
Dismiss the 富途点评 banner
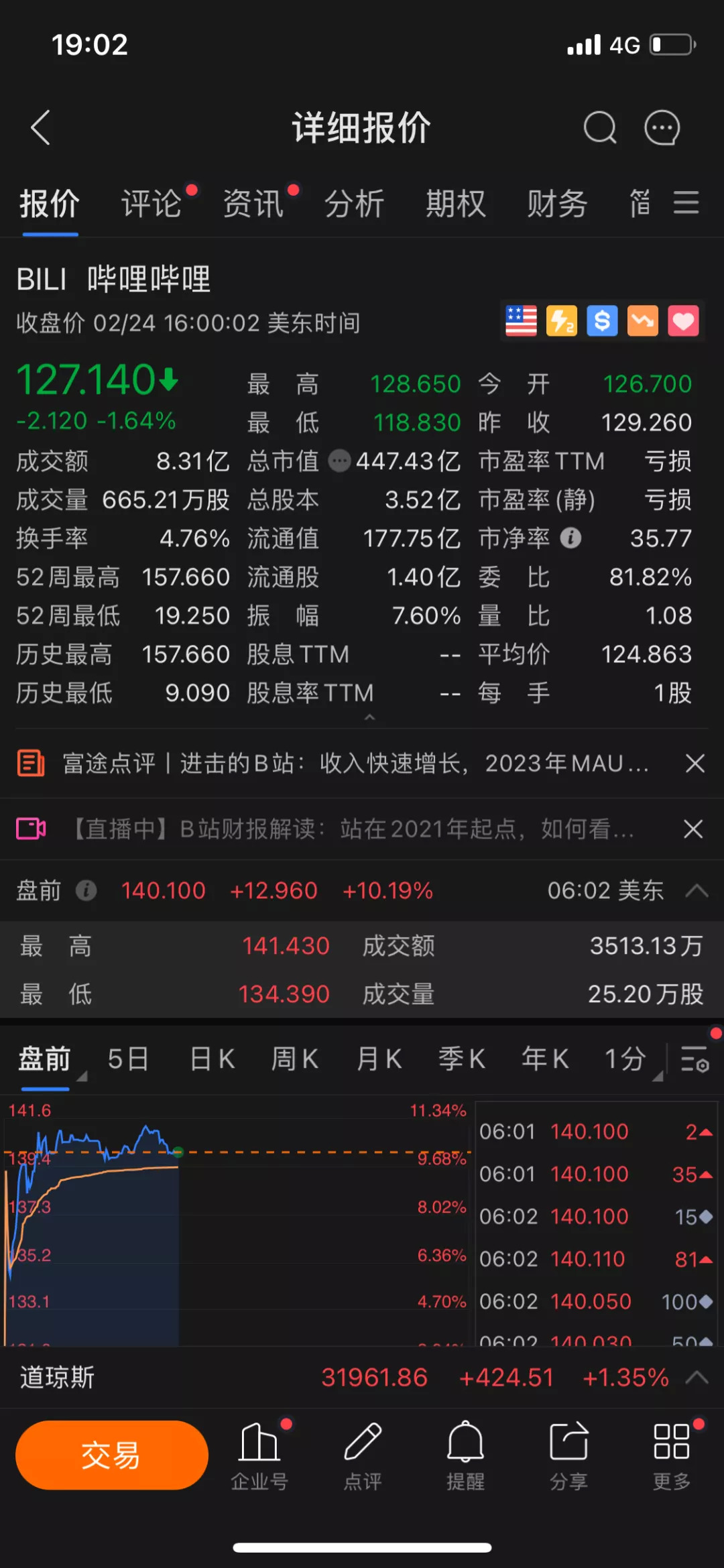pos(695,763)
